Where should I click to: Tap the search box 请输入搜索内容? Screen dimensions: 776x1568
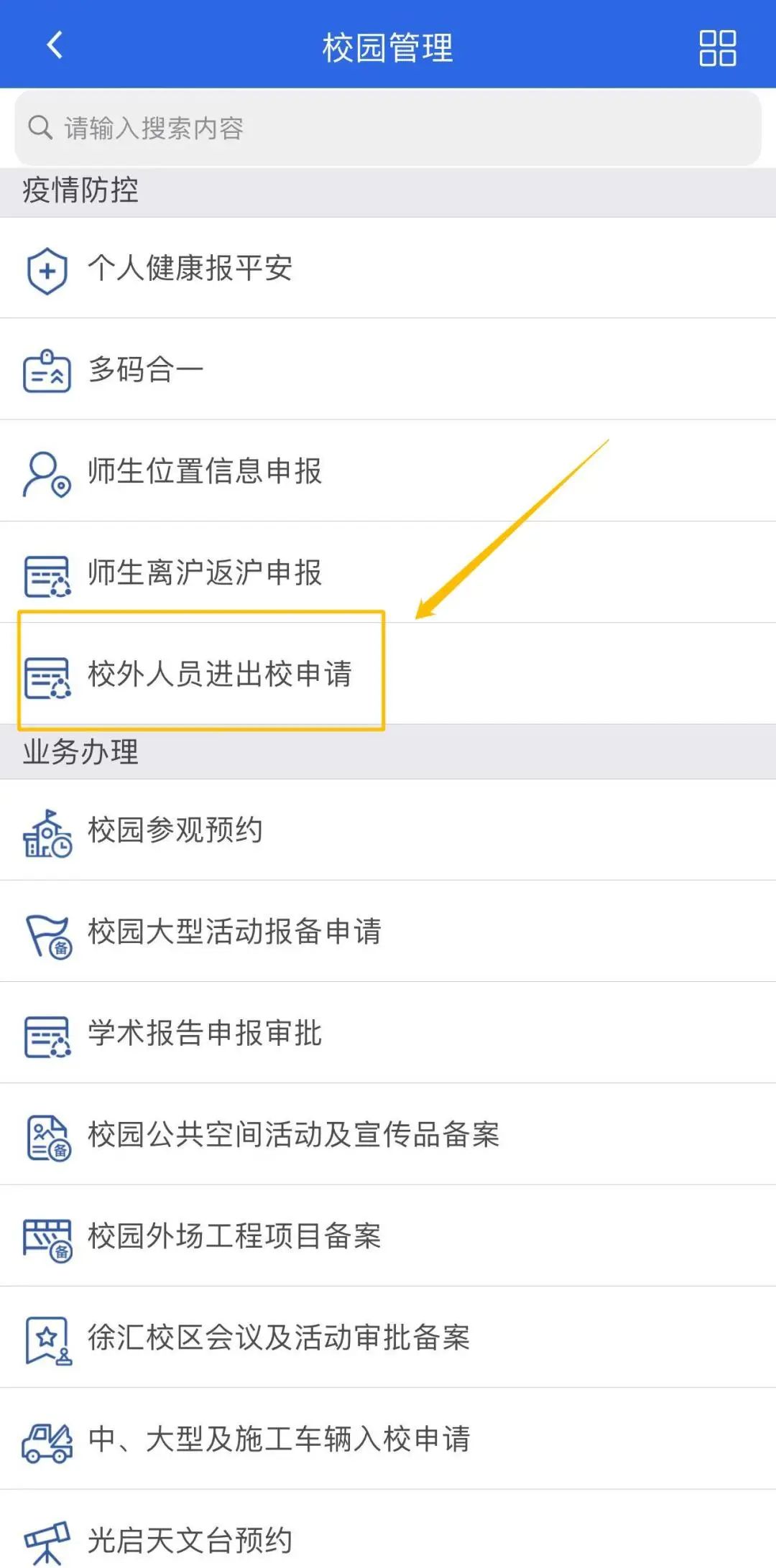pyautogui.click(x=388, y=128)
